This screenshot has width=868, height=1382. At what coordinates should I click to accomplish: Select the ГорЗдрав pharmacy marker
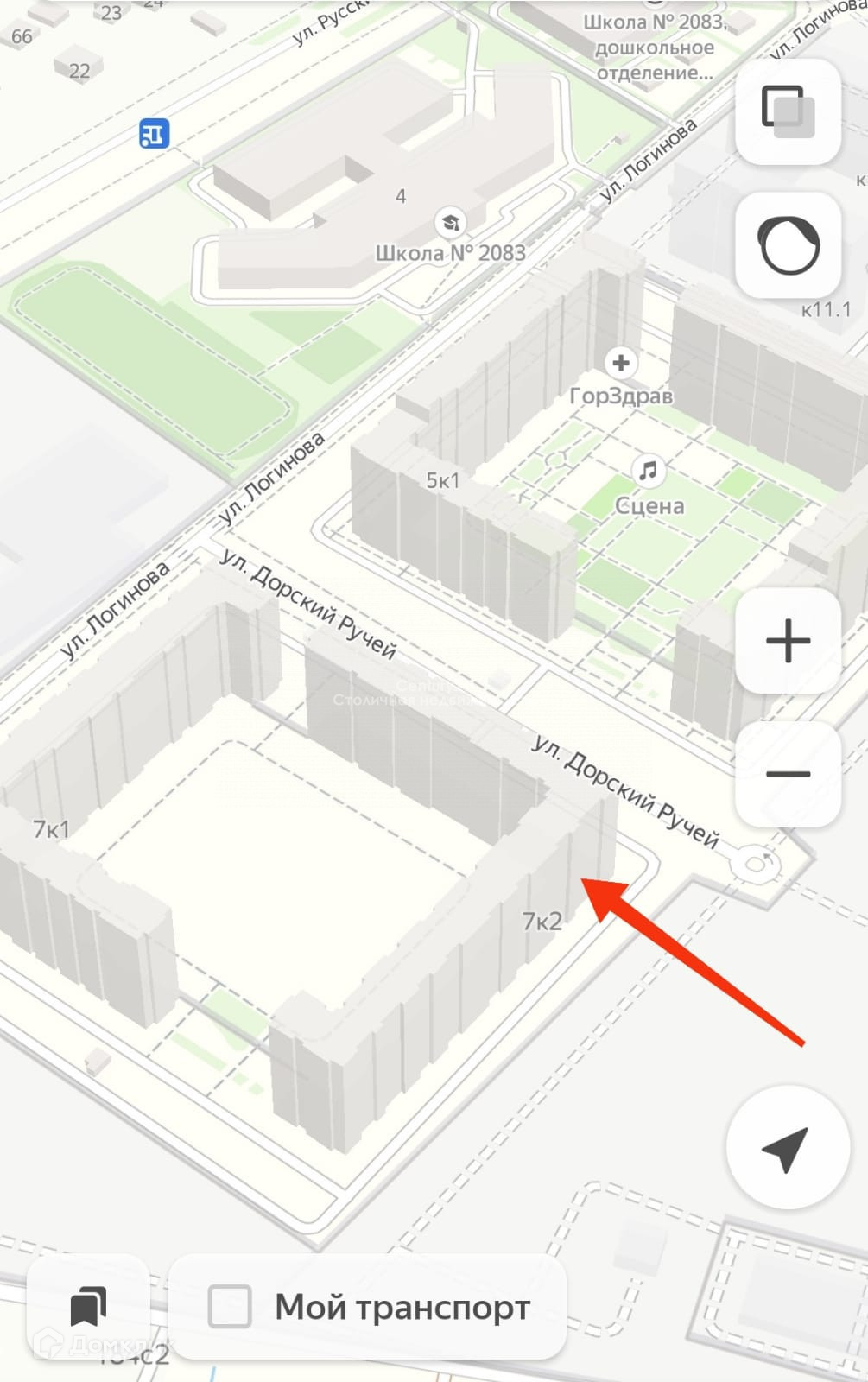620,363
